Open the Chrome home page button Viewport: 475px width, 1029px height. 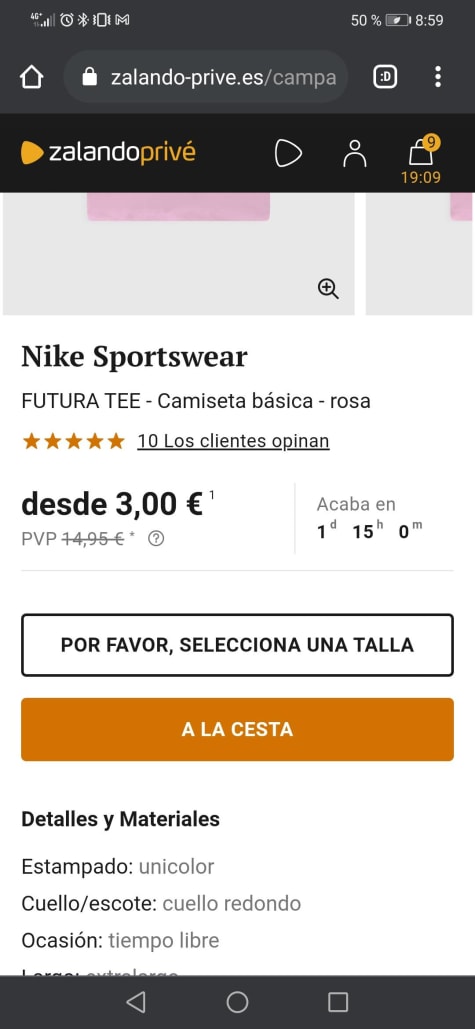pyautogui.click(x=31, y=77)
